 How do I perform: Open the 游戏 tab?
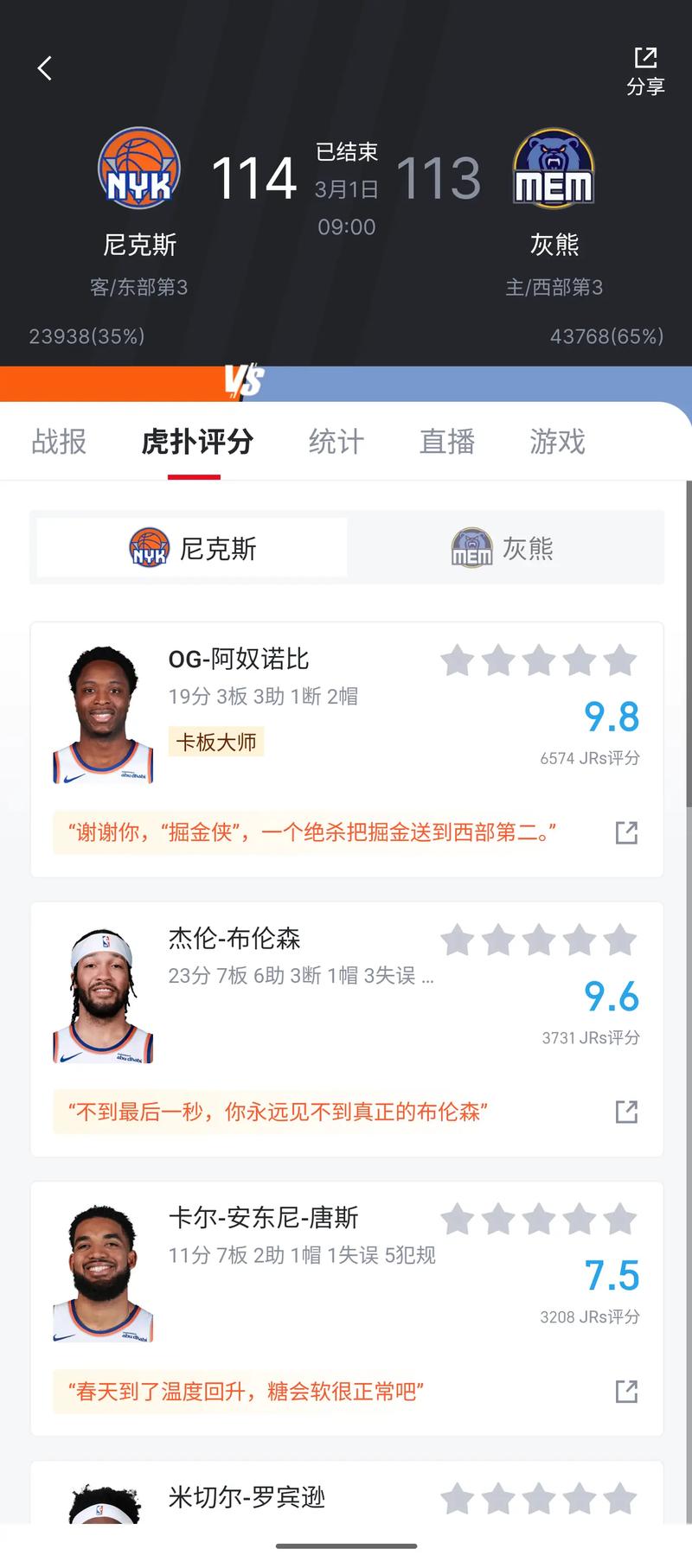557,442
